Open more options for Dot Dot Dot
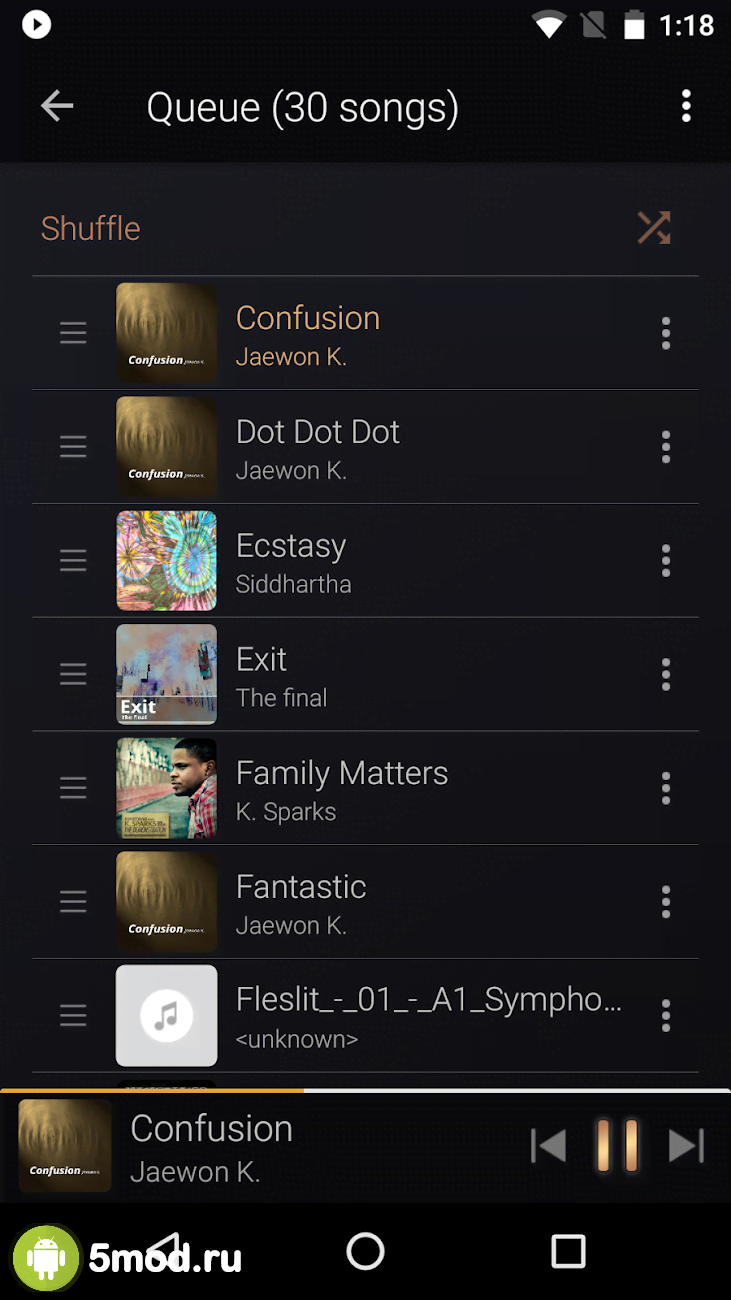The height and width of the screenshot is (1300, 731). click(x=666, y=447)
